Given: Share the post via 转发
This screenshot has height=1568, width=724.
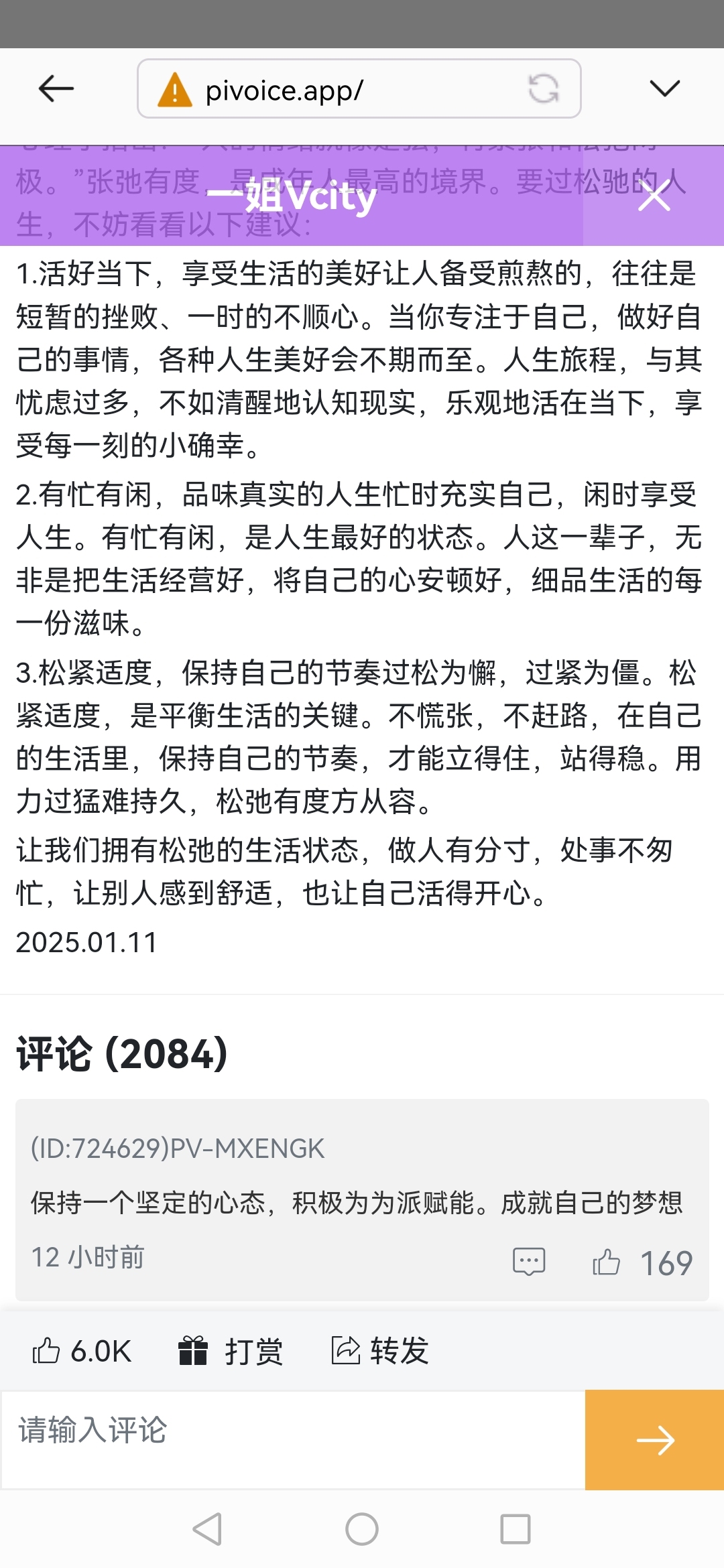Looking at the screenshot, I should pyautogui.click(x=381, y=1350).
